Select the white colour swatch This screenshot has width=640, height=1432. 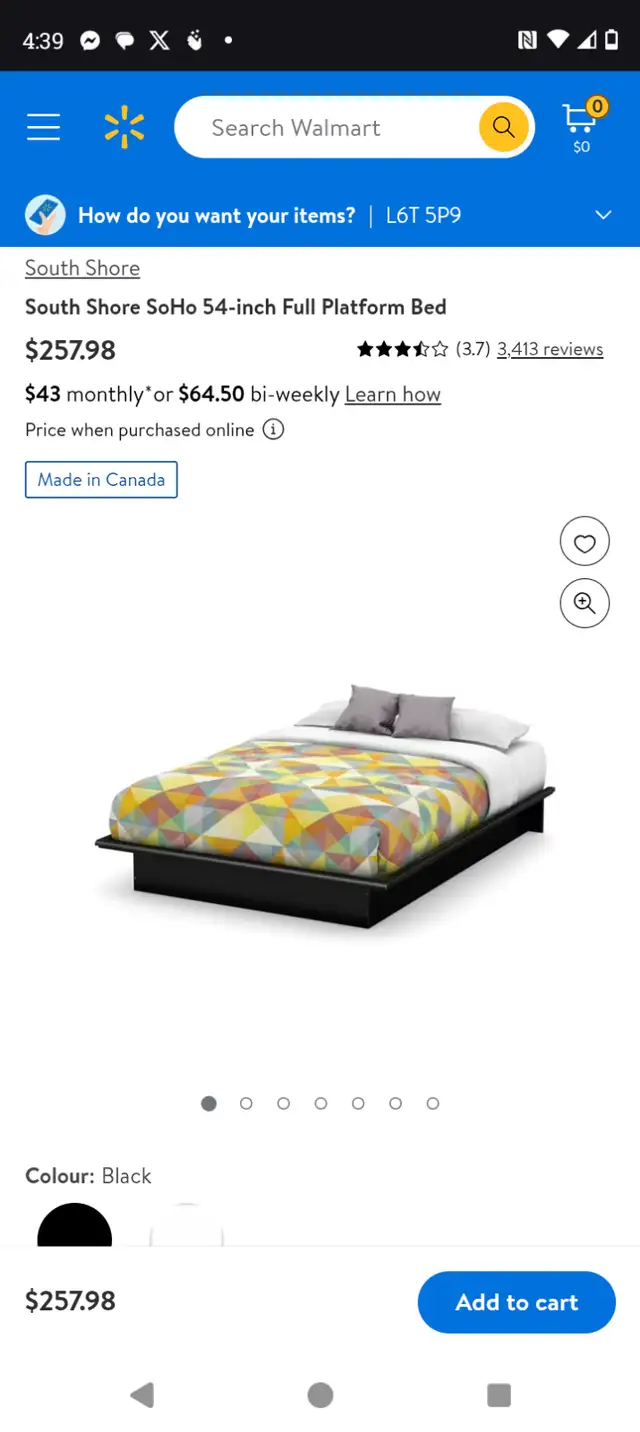pos(186,1225)
